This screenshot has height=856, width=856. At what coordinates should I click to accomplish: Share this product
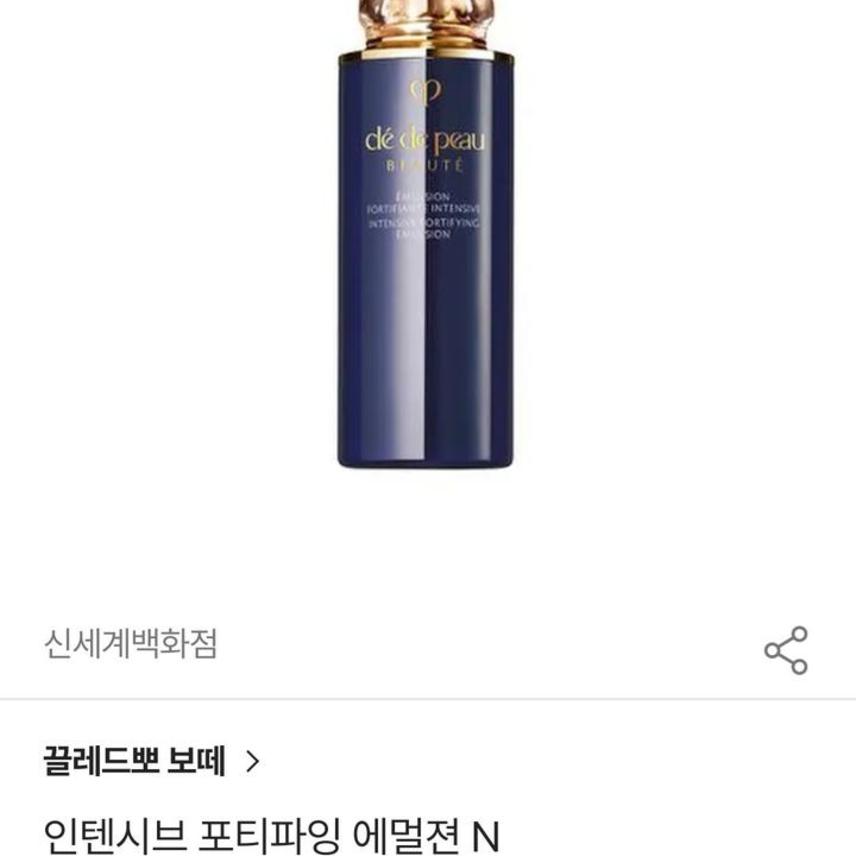pyautogui.click(x=786, y=650)
